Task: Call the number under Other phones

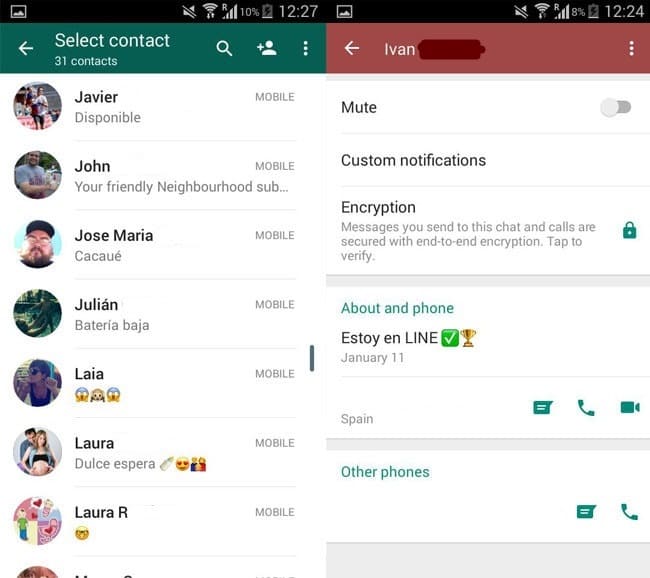Action: 629,511
